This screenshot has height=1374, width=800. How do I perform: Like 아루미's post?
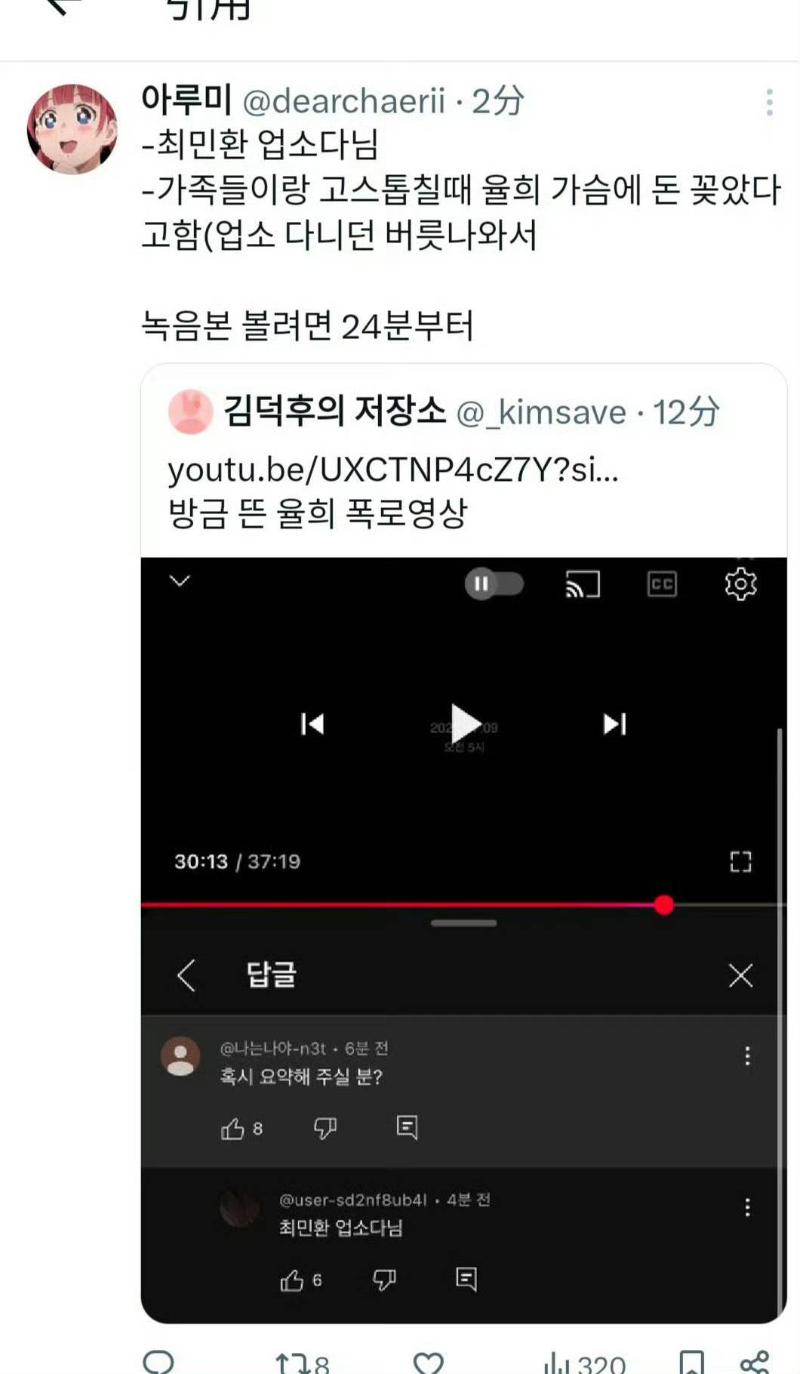[x=429, y=1362]
